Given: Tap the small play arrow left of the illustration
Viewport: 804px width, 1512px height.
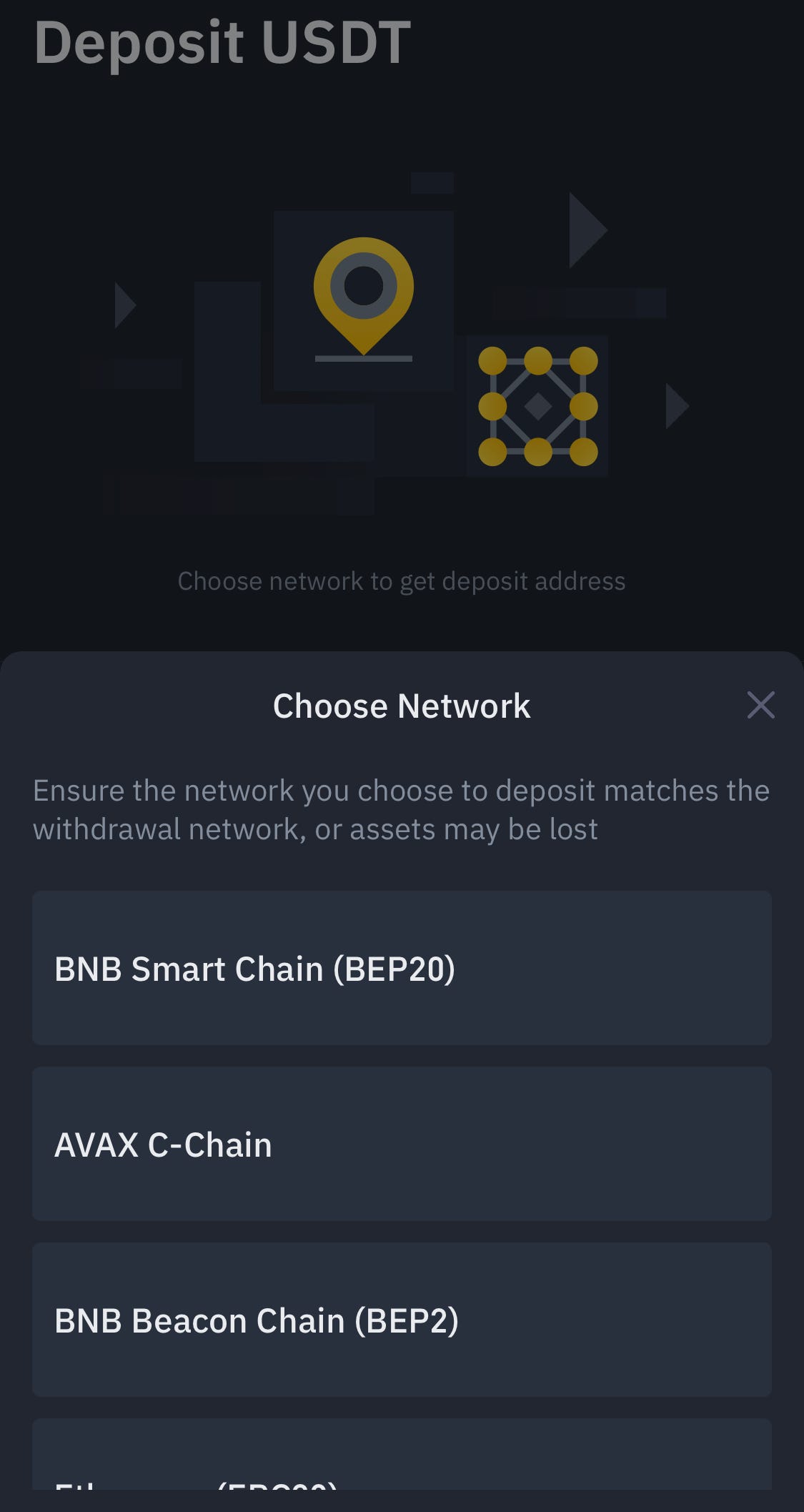Looking at the screenshot, I should pyautogui.click(x=123, y=305).
